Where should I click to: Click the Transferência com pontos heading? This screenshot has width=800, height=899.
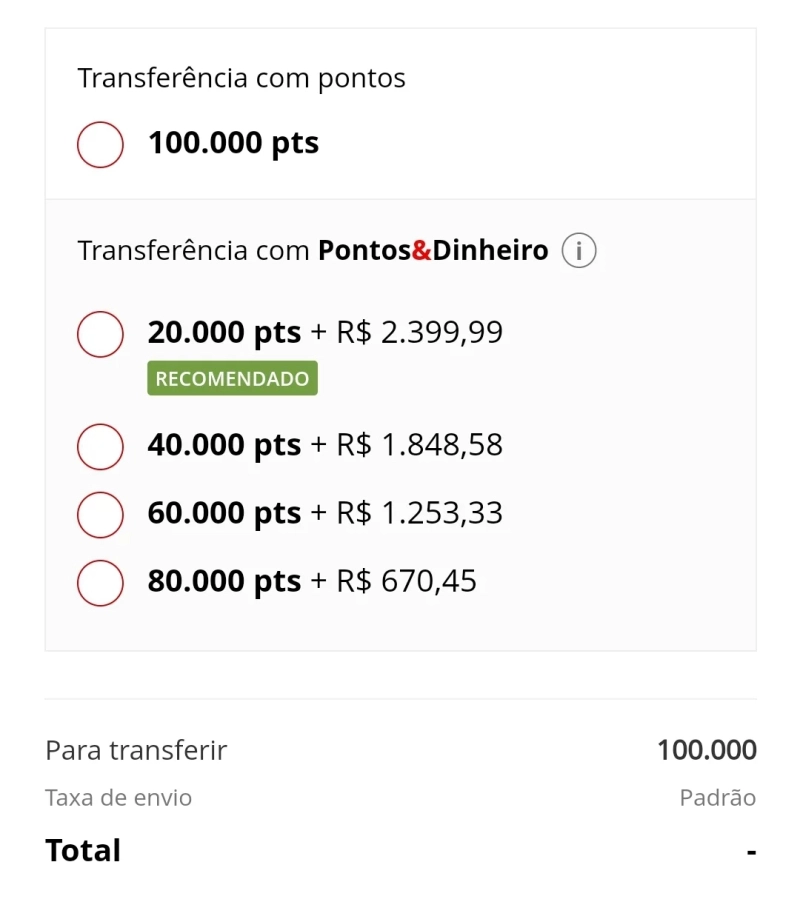tap(241, 78)
